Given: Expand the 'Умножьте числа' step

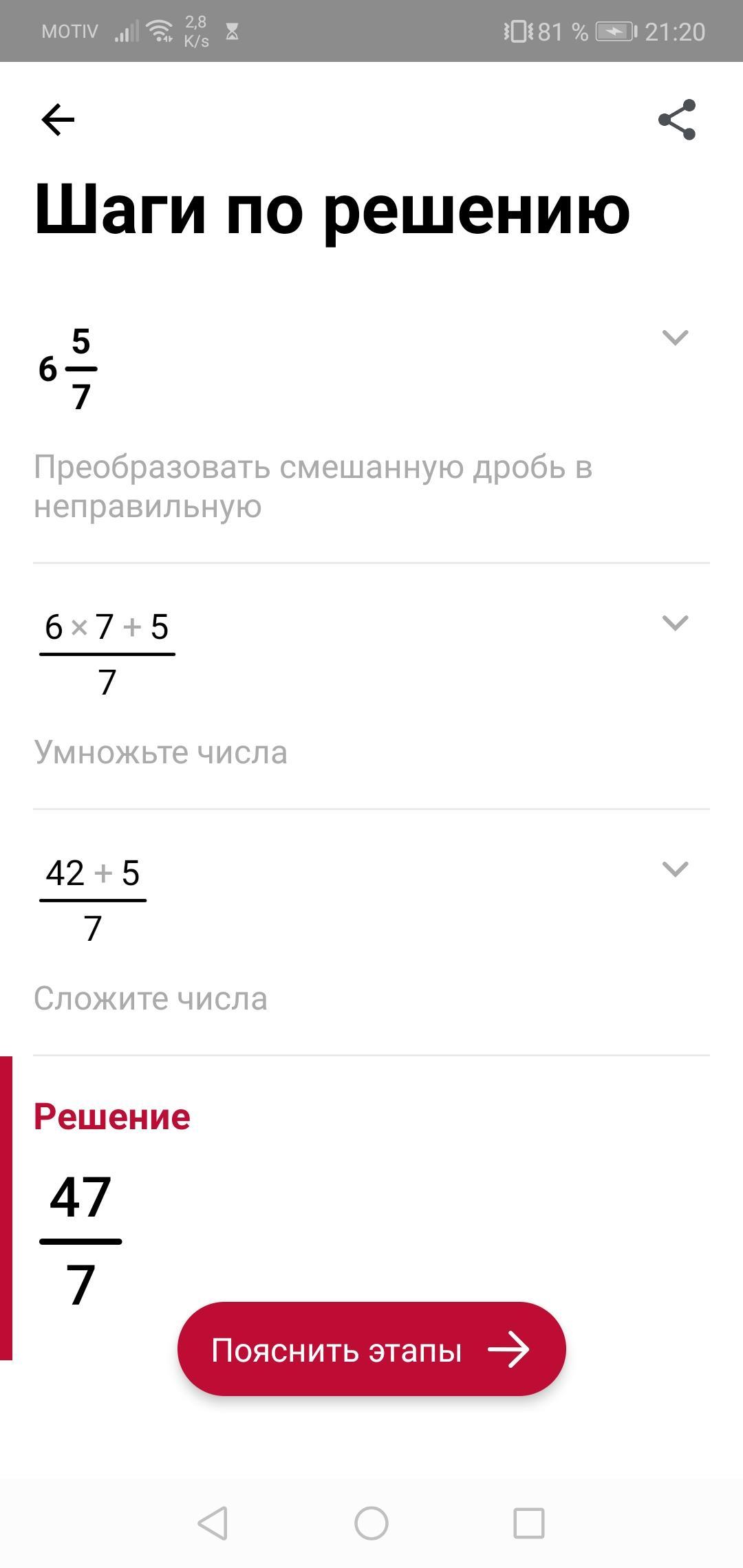Looking at the screenshot, I should 675,623.
